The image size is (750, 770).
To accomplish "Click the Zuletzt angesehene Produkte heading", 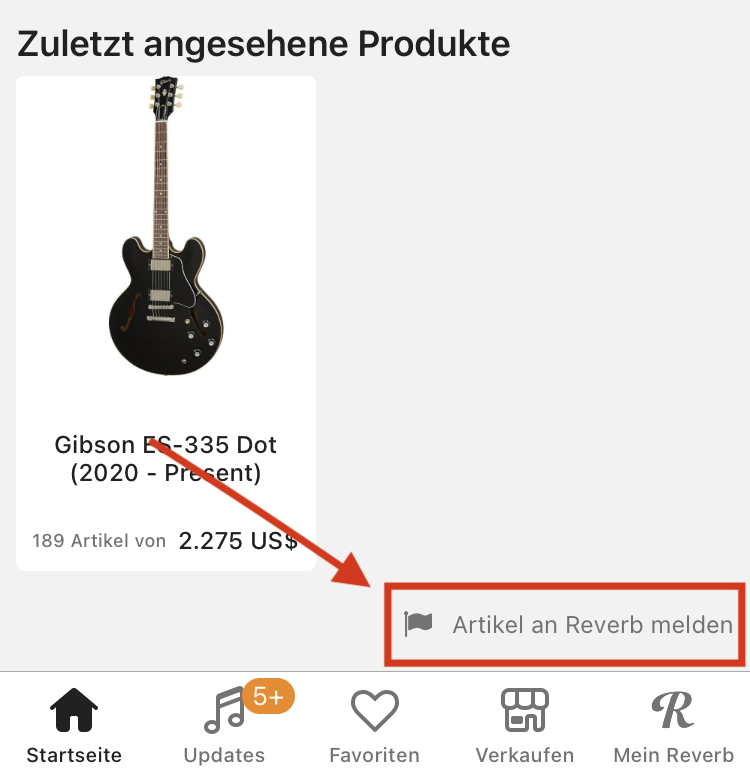I will click(x=263, y=43).
